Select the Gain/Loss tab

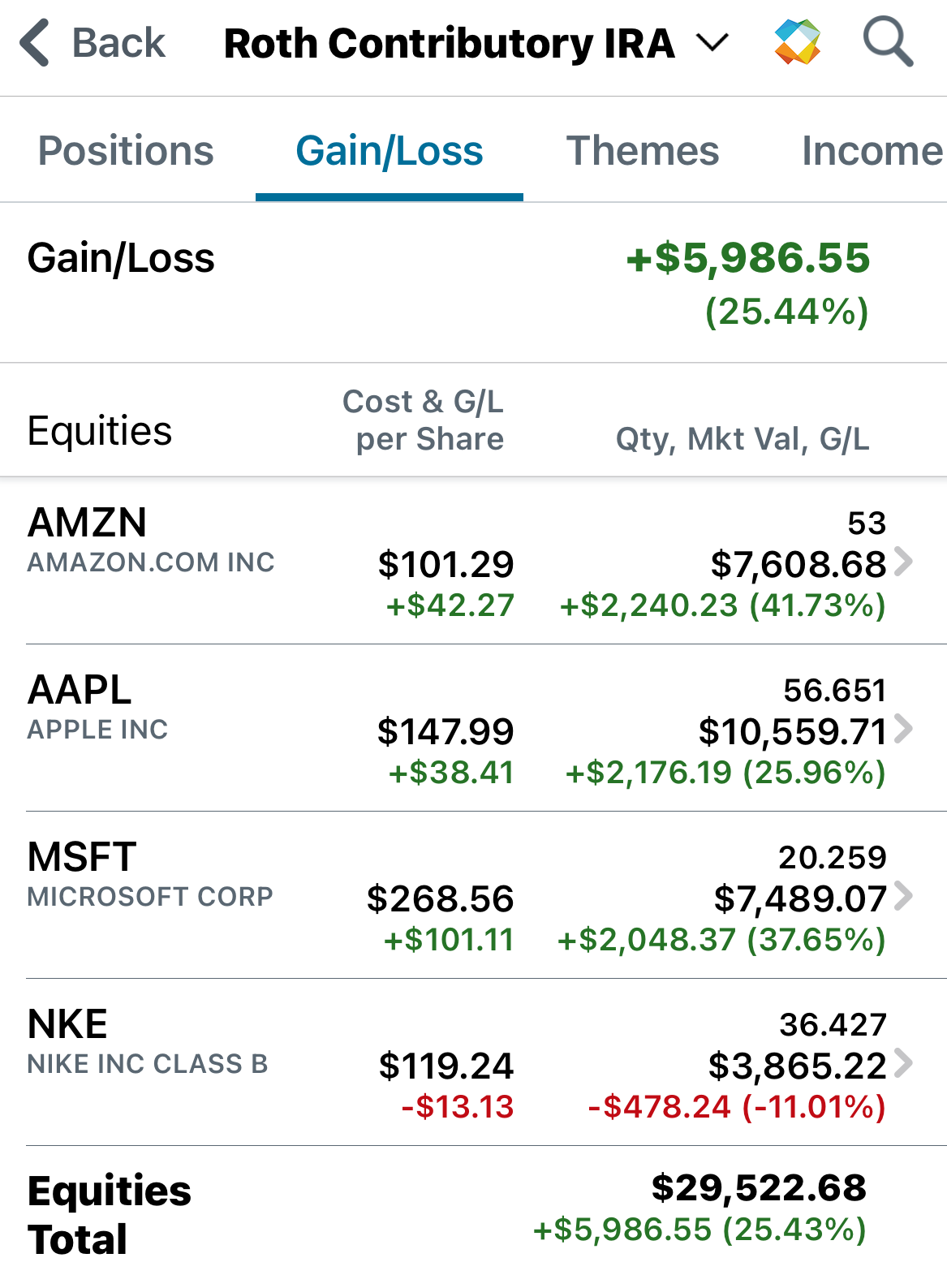pyautogui.click(x=390, y=151)
